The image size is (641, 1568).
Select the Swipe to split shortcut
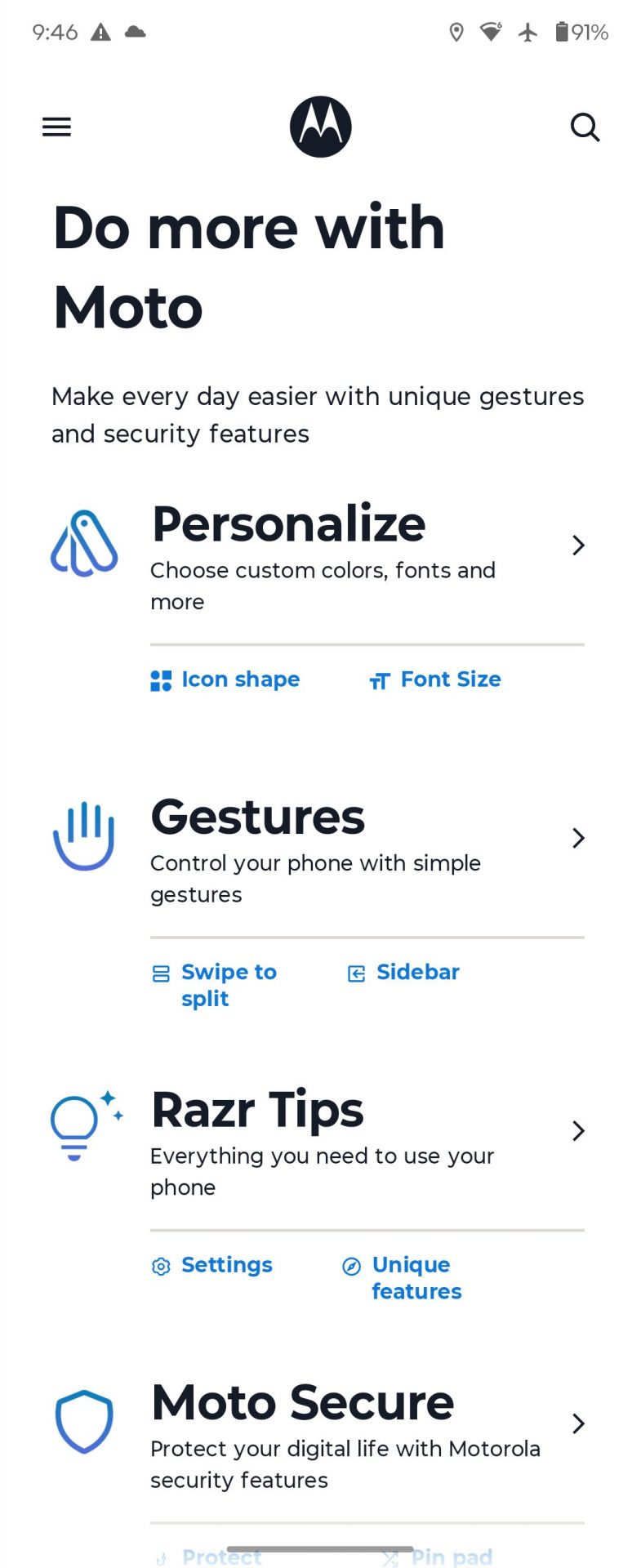coord(216,985)
